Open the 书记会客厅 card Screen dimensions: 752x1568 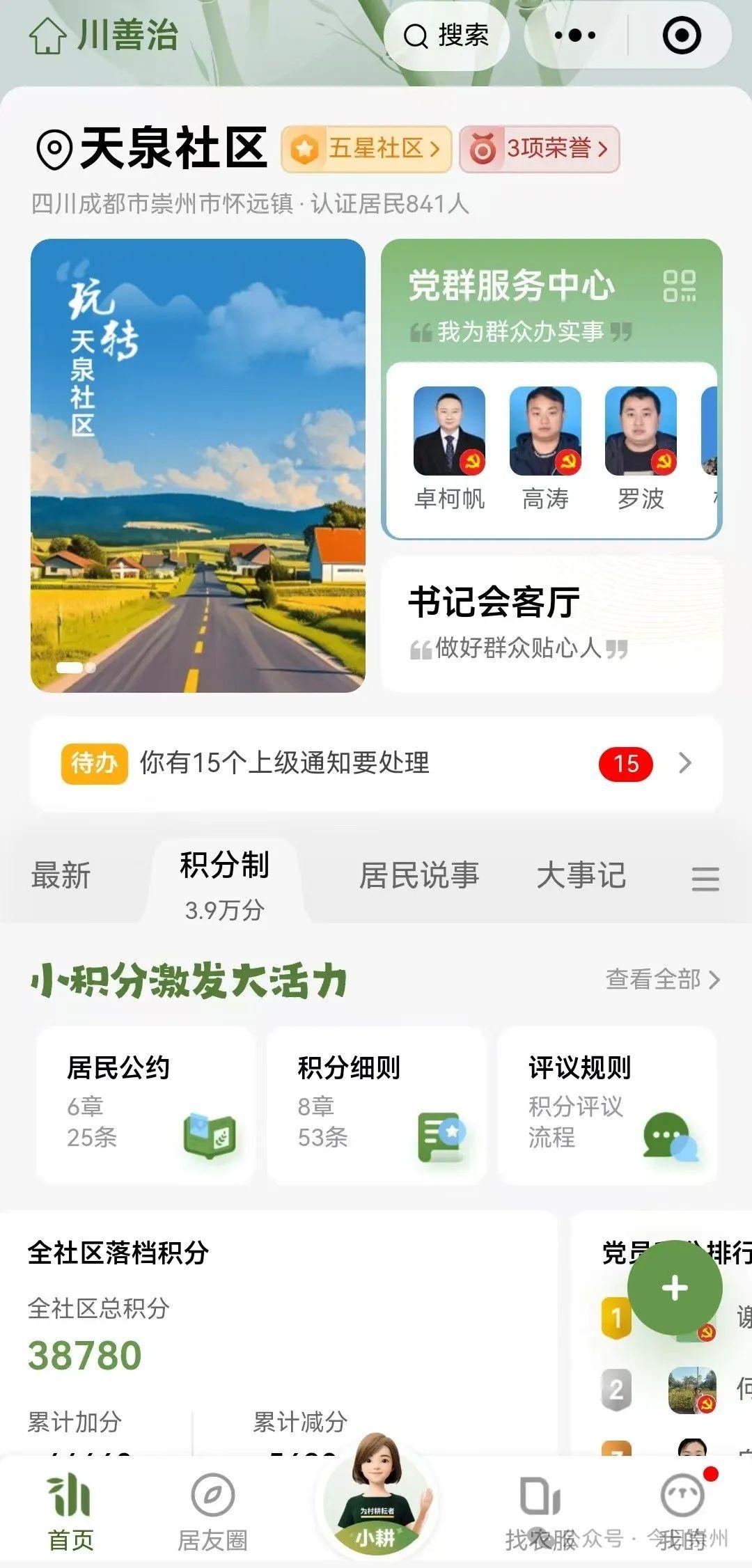point(551,623)
